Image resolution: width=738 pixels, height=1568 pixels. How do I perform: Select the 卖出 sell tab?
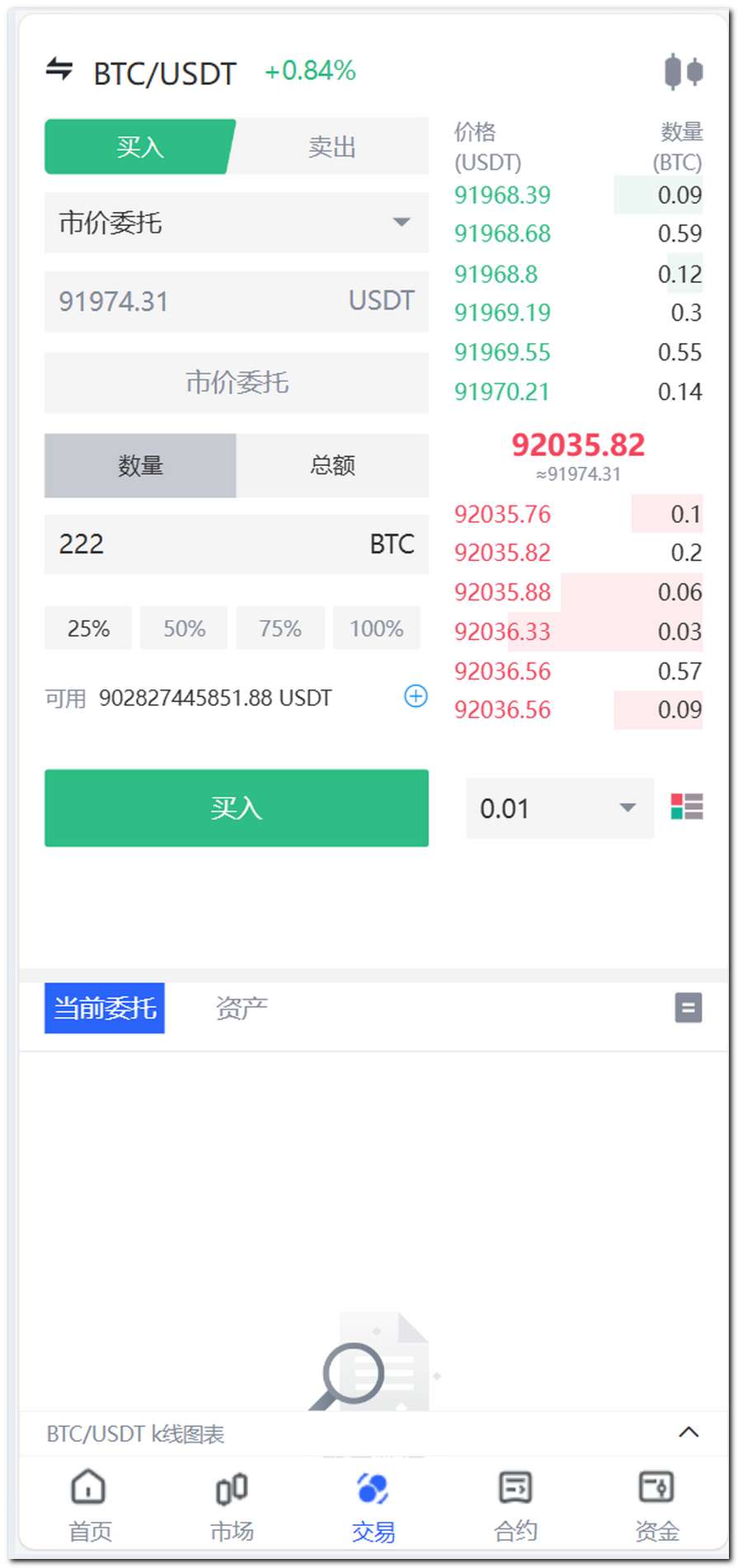click(331, 147)
